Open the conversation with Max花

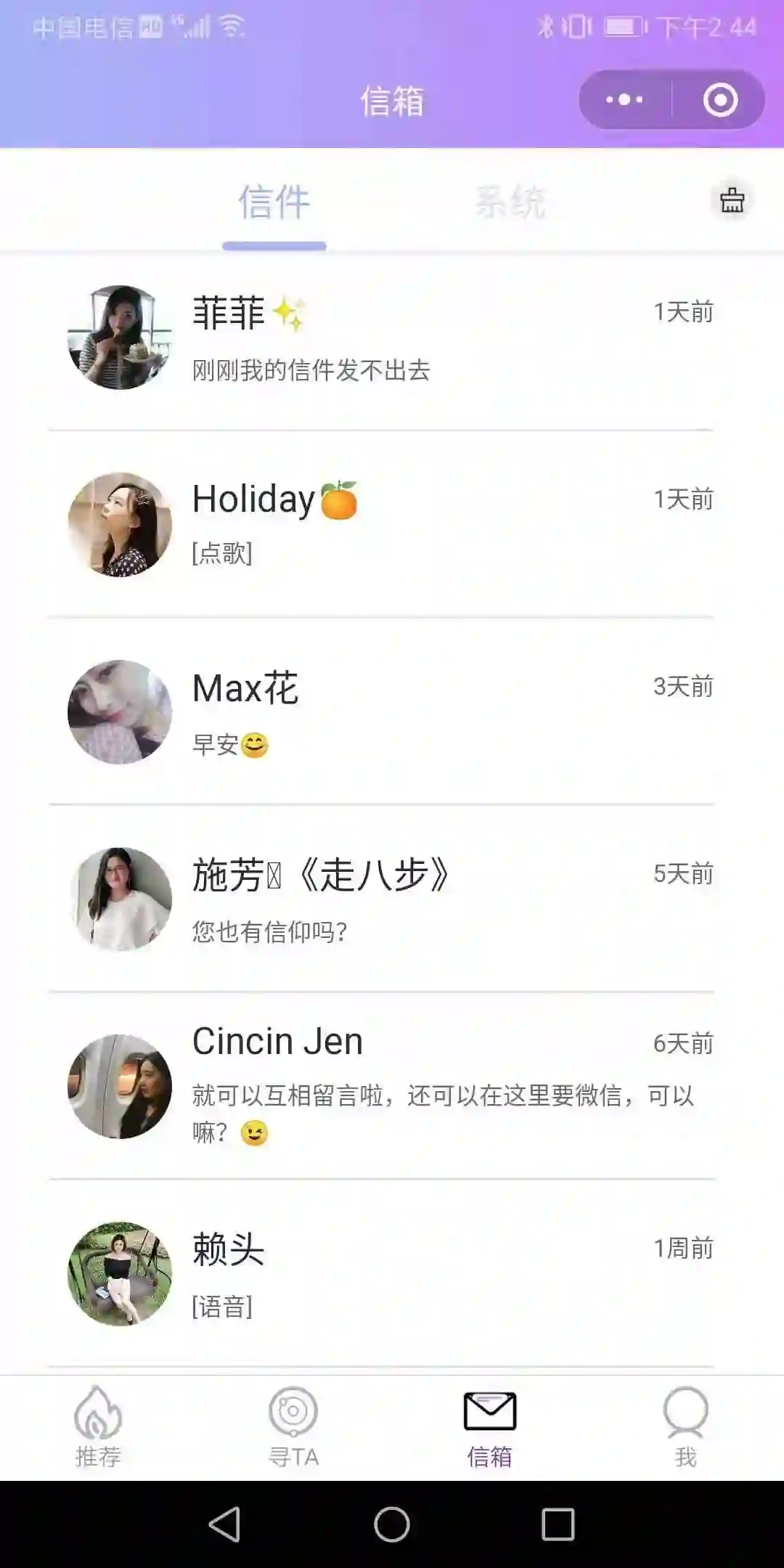tap(392, 711)
